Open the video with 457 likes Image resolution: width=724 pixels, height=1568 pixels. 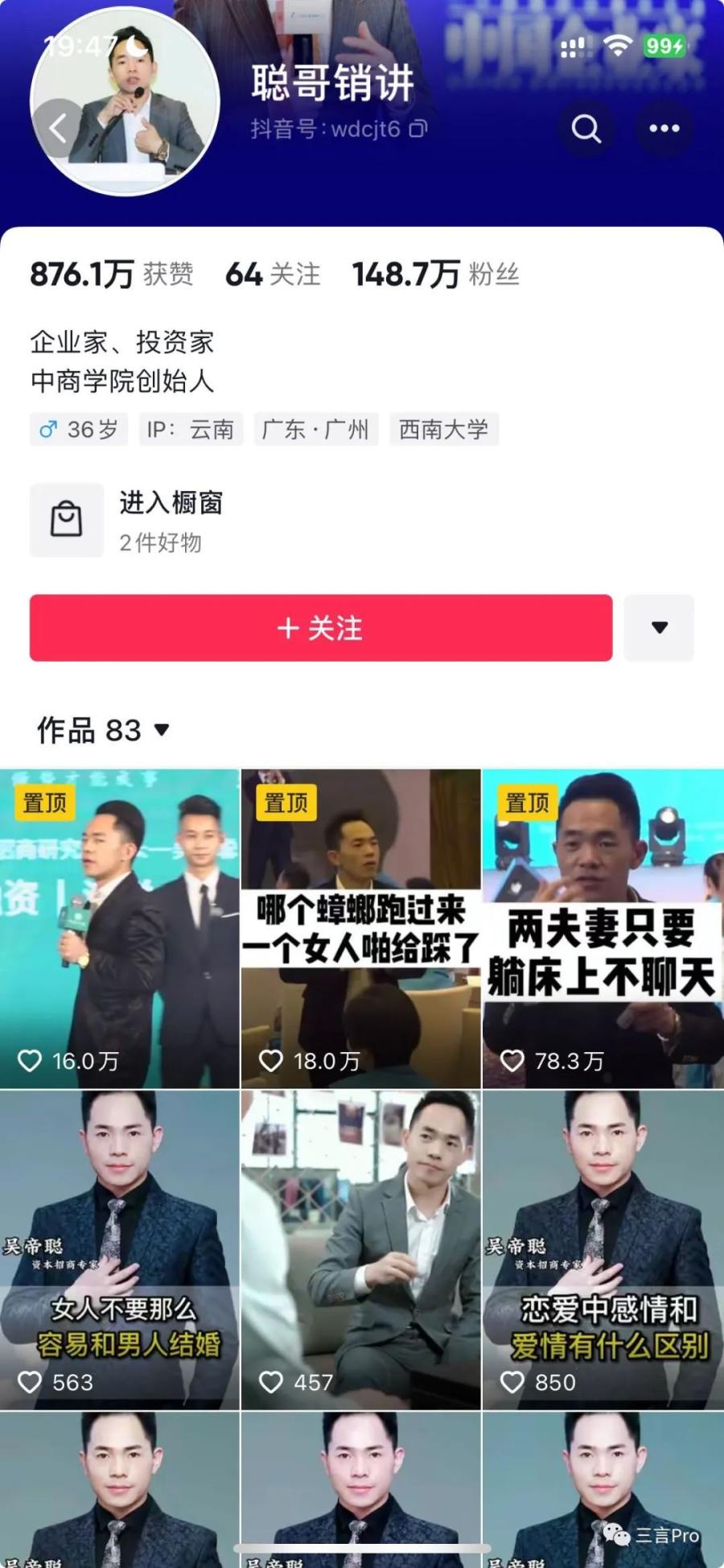[x=360, y=1249]
